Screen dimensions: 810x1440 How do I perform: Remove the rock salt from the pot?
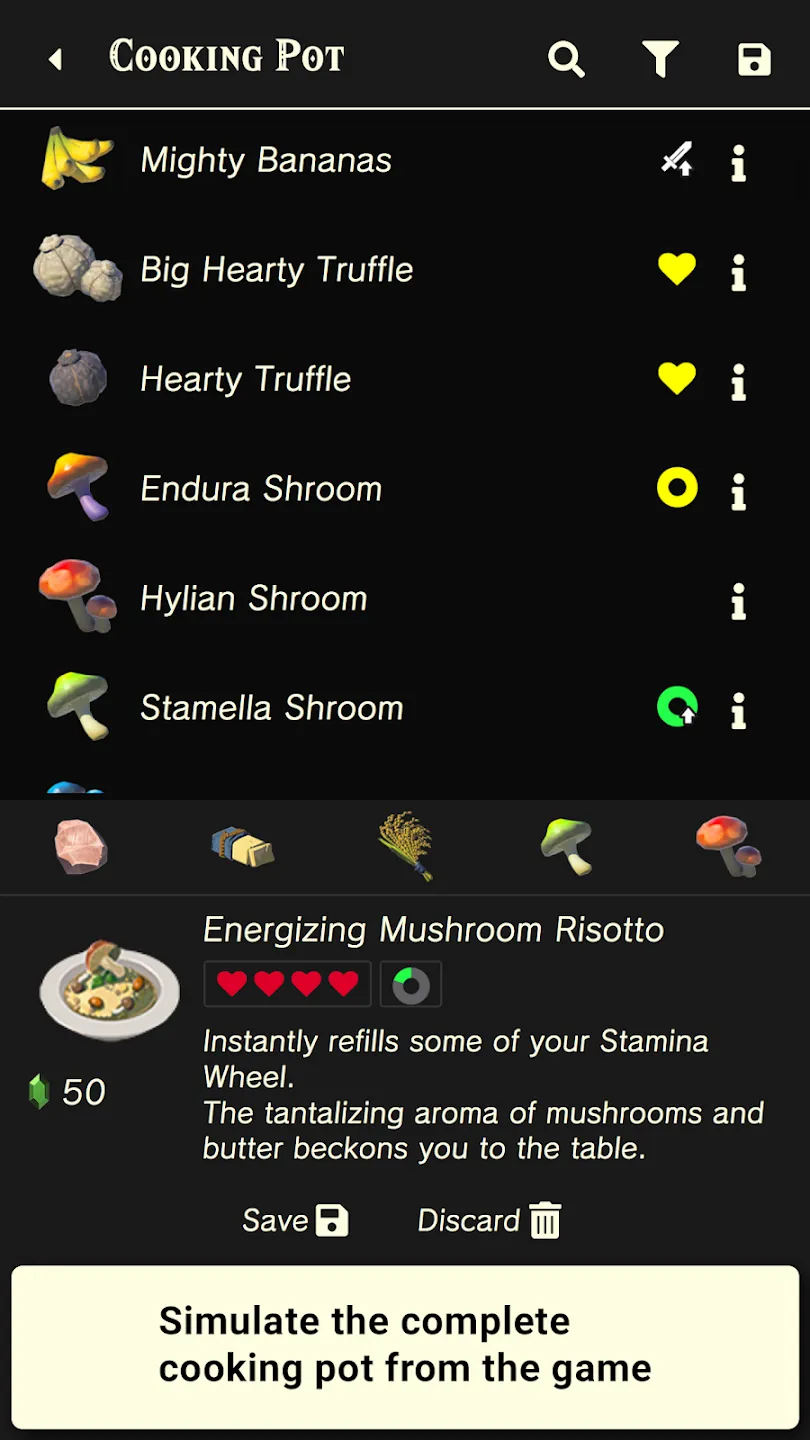81,846
